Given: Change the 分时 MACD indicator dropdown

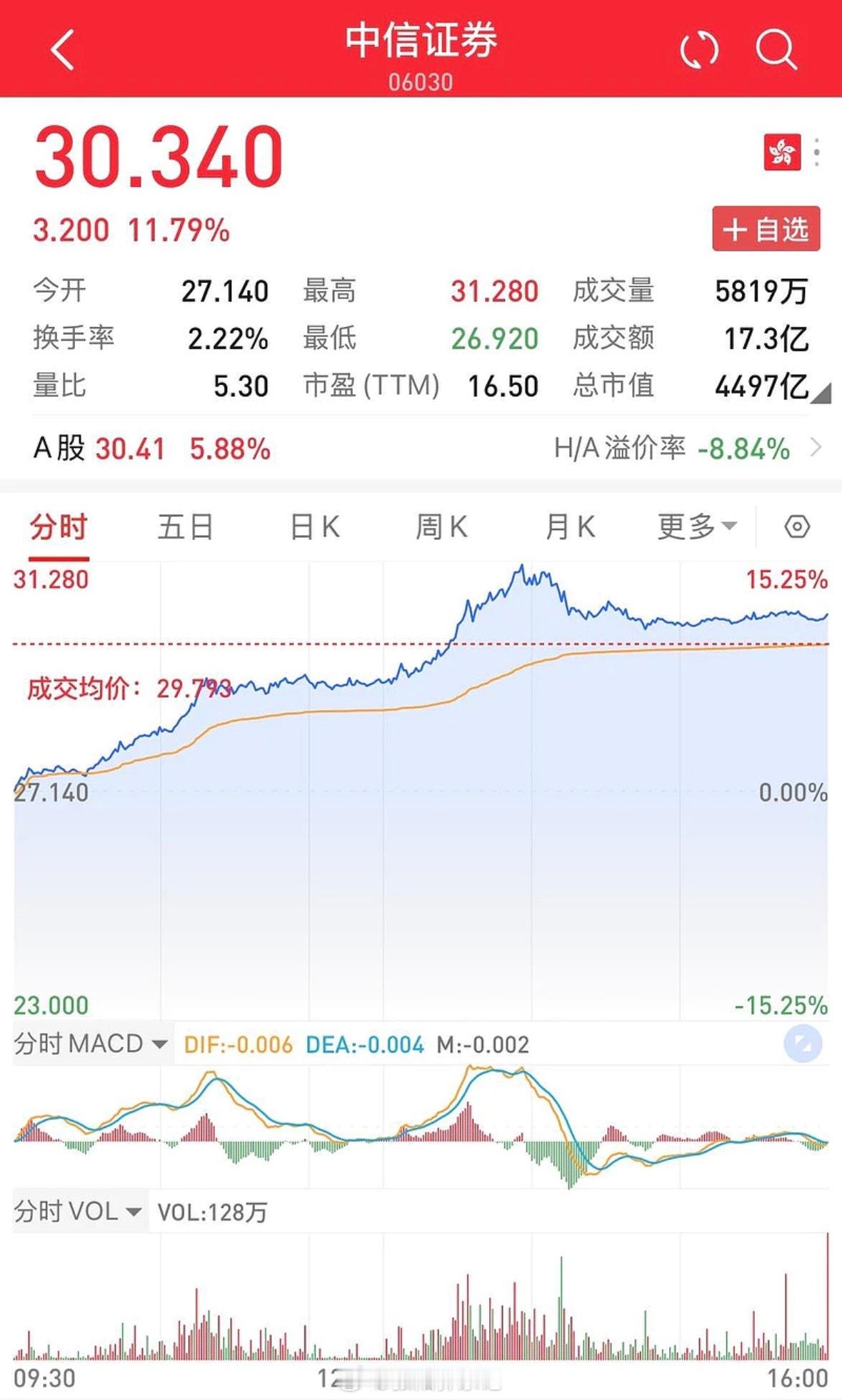Looking at the screenshot, I should click(91, 1044).
